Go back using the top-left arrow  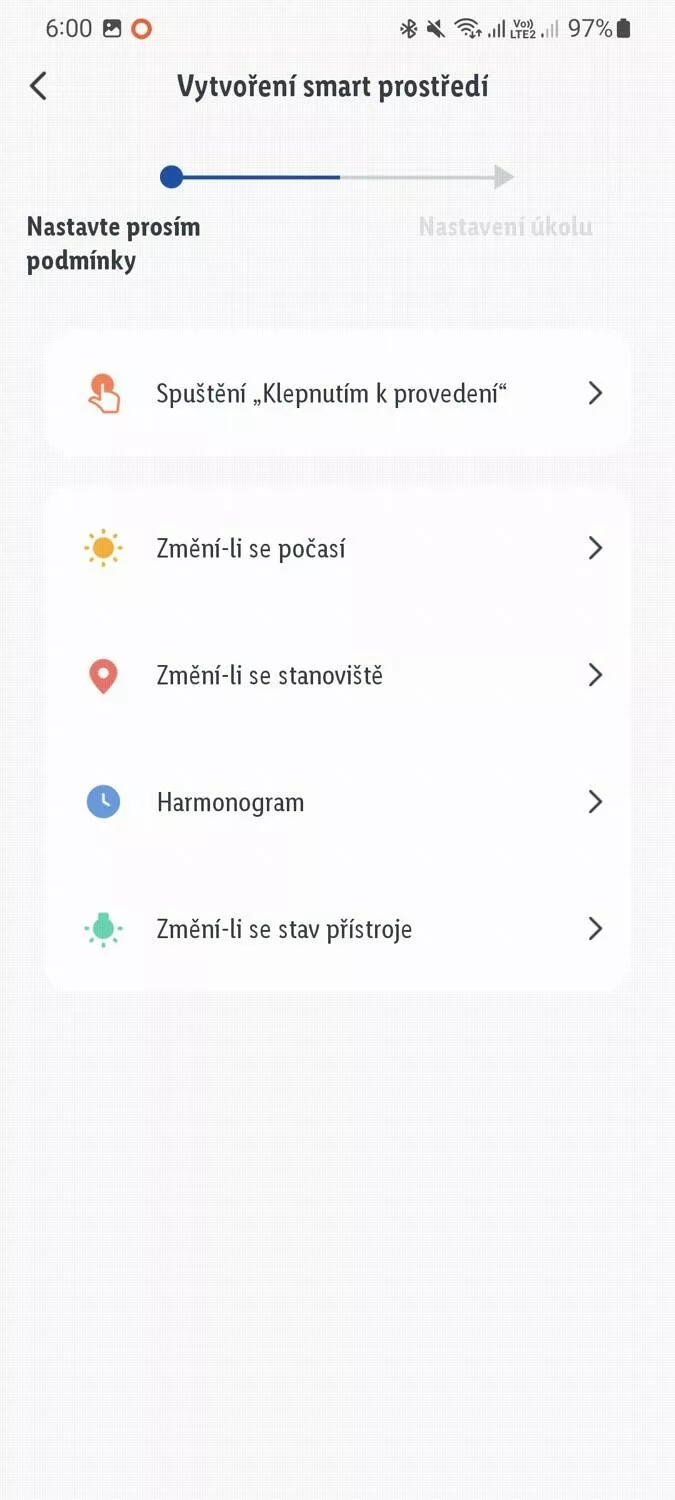38,86
